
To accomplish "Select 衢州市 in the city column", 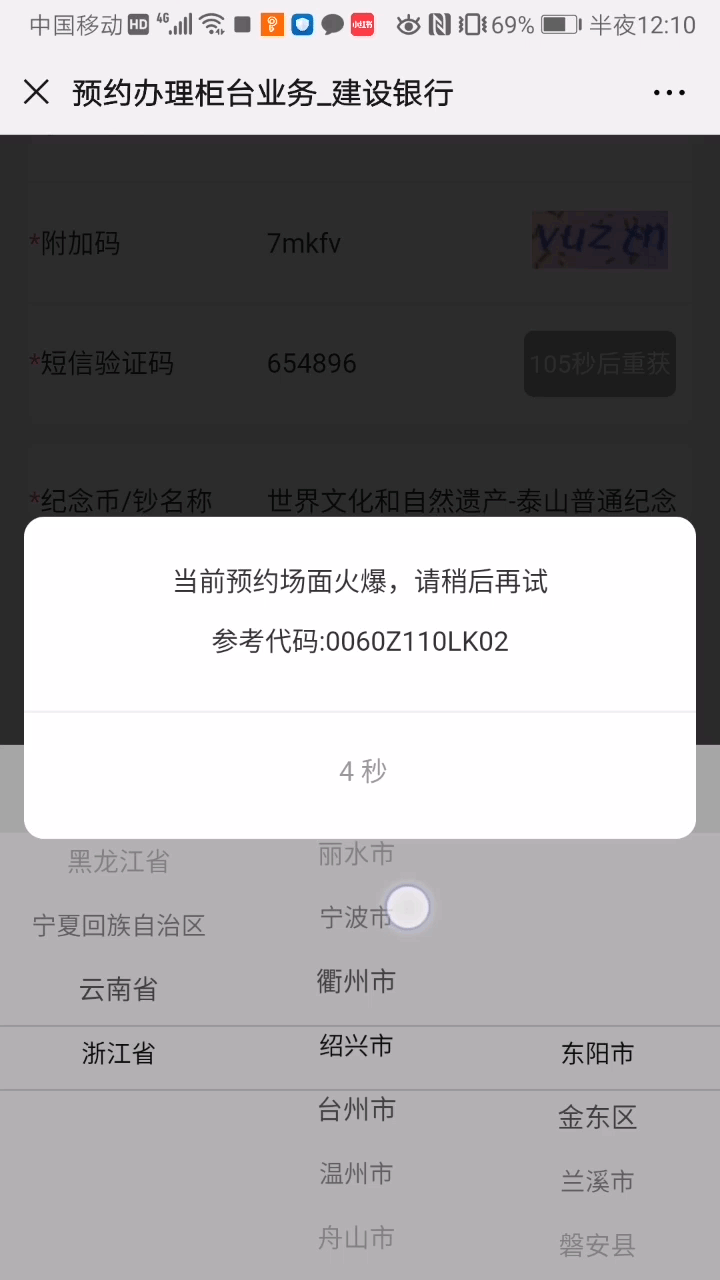I will tap(356, 982).
